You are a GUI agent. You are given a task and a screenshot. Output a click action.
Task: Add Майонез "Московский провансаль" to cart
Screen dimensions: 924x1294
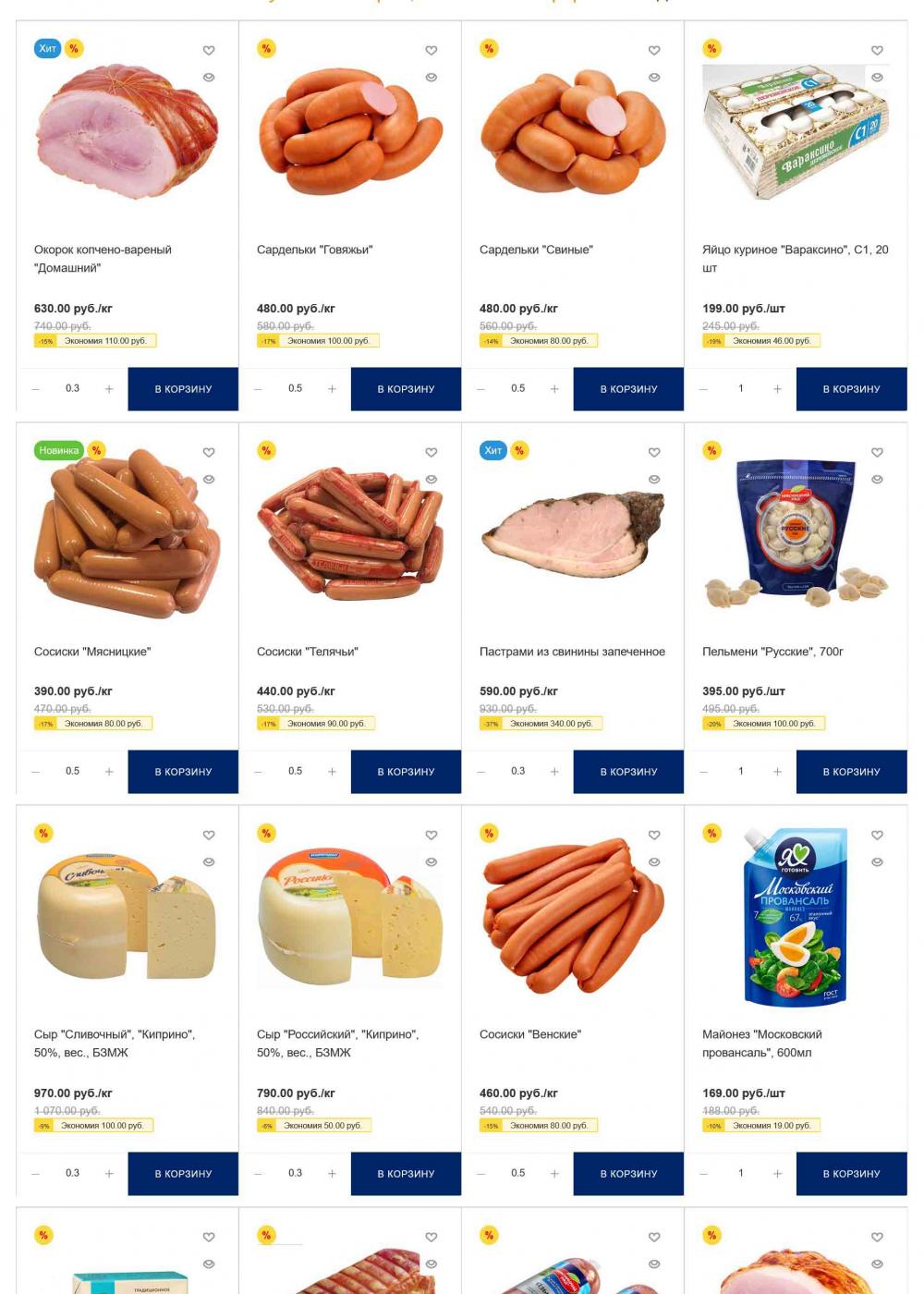click(x=851, y=1174)
